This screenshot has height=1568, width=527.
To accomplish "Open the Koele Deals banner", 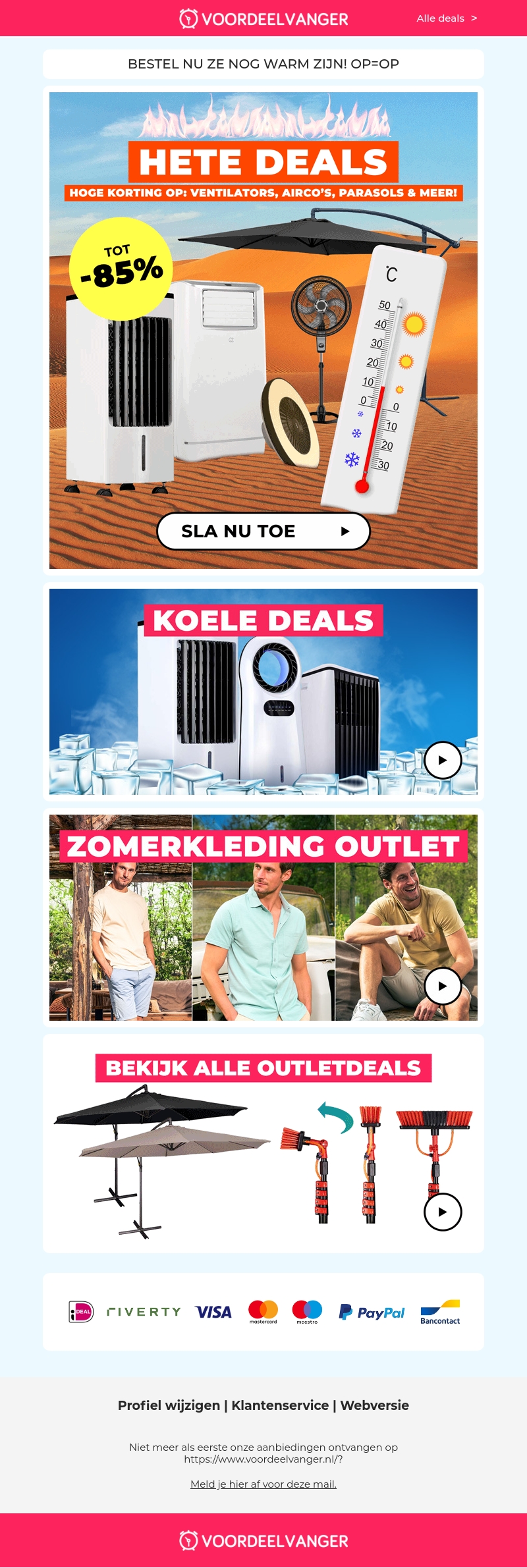I will 263,691.
